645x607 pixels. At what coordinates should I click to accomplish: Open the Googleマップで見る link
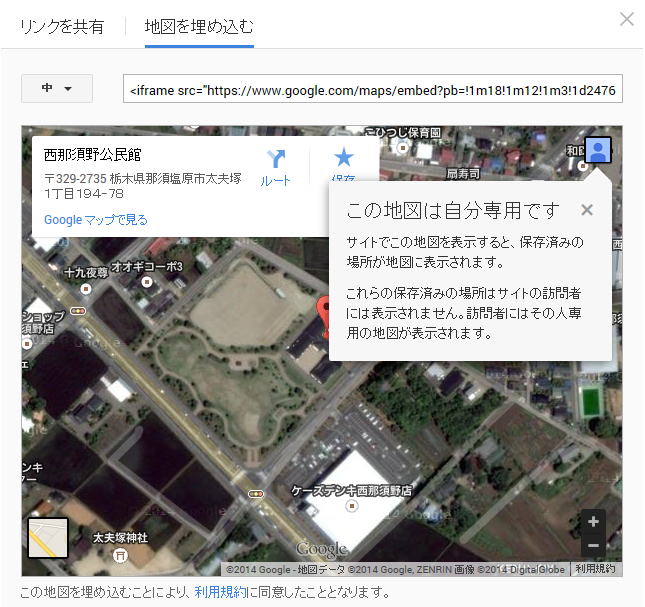[x=95, y=220]
